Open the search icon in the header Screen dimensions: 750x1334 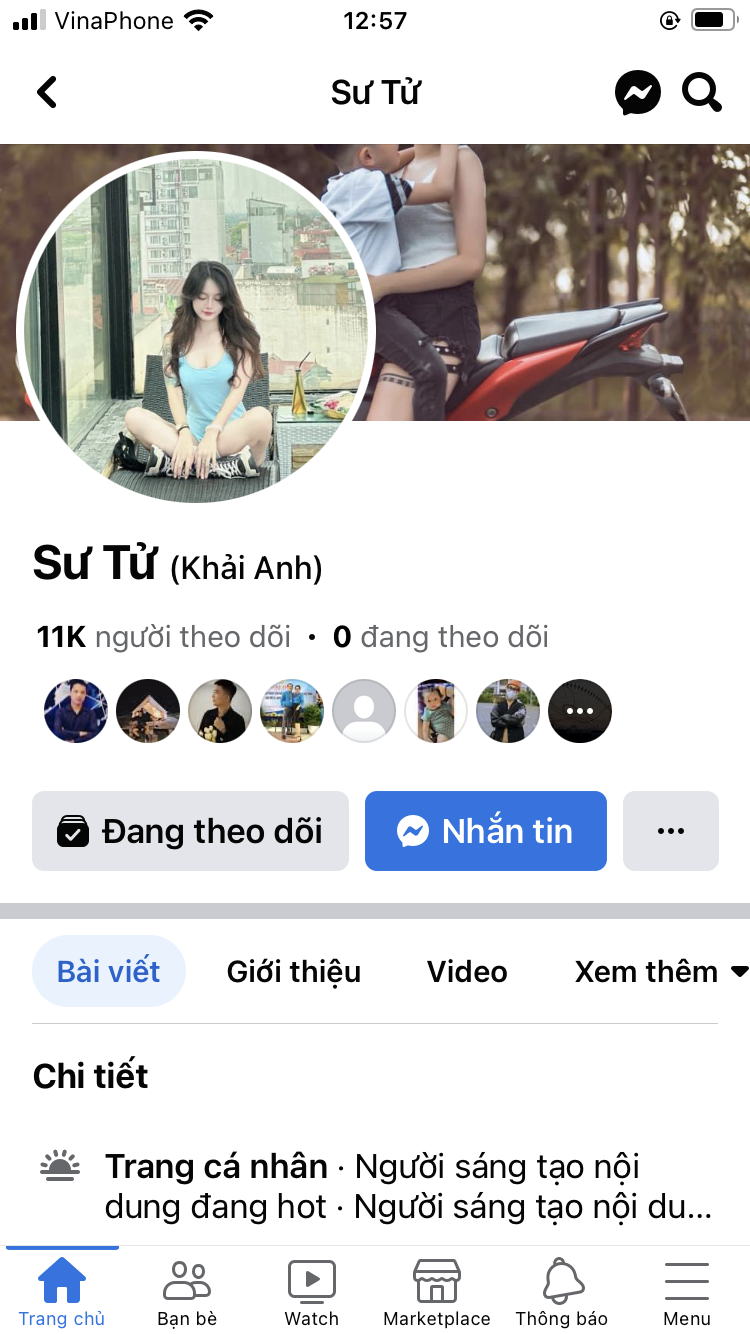[701, 93]
